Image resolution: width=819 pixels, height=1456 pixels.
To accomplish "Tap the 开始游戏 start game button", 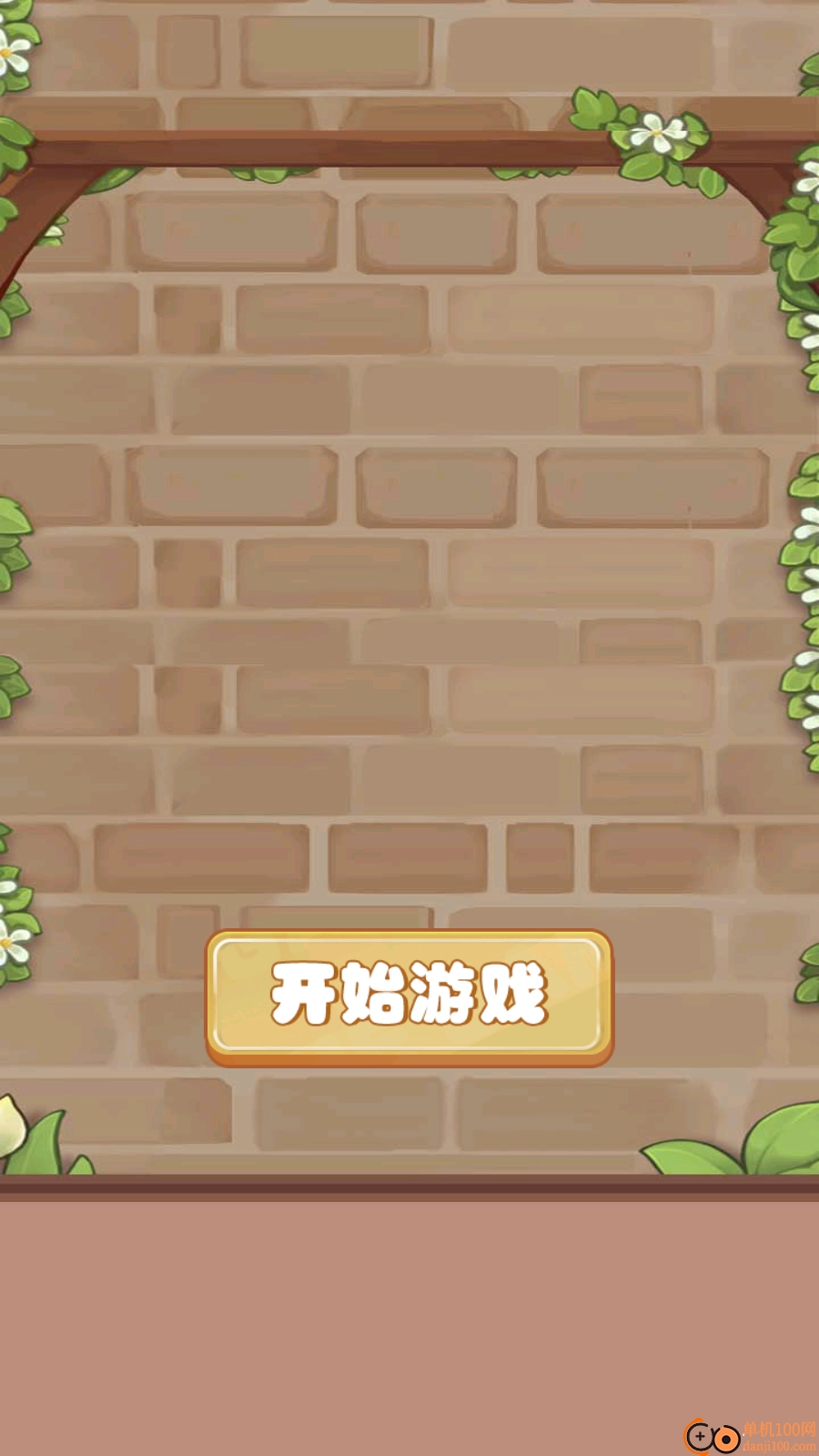I will pyautogui.click(x=409, y=996).
